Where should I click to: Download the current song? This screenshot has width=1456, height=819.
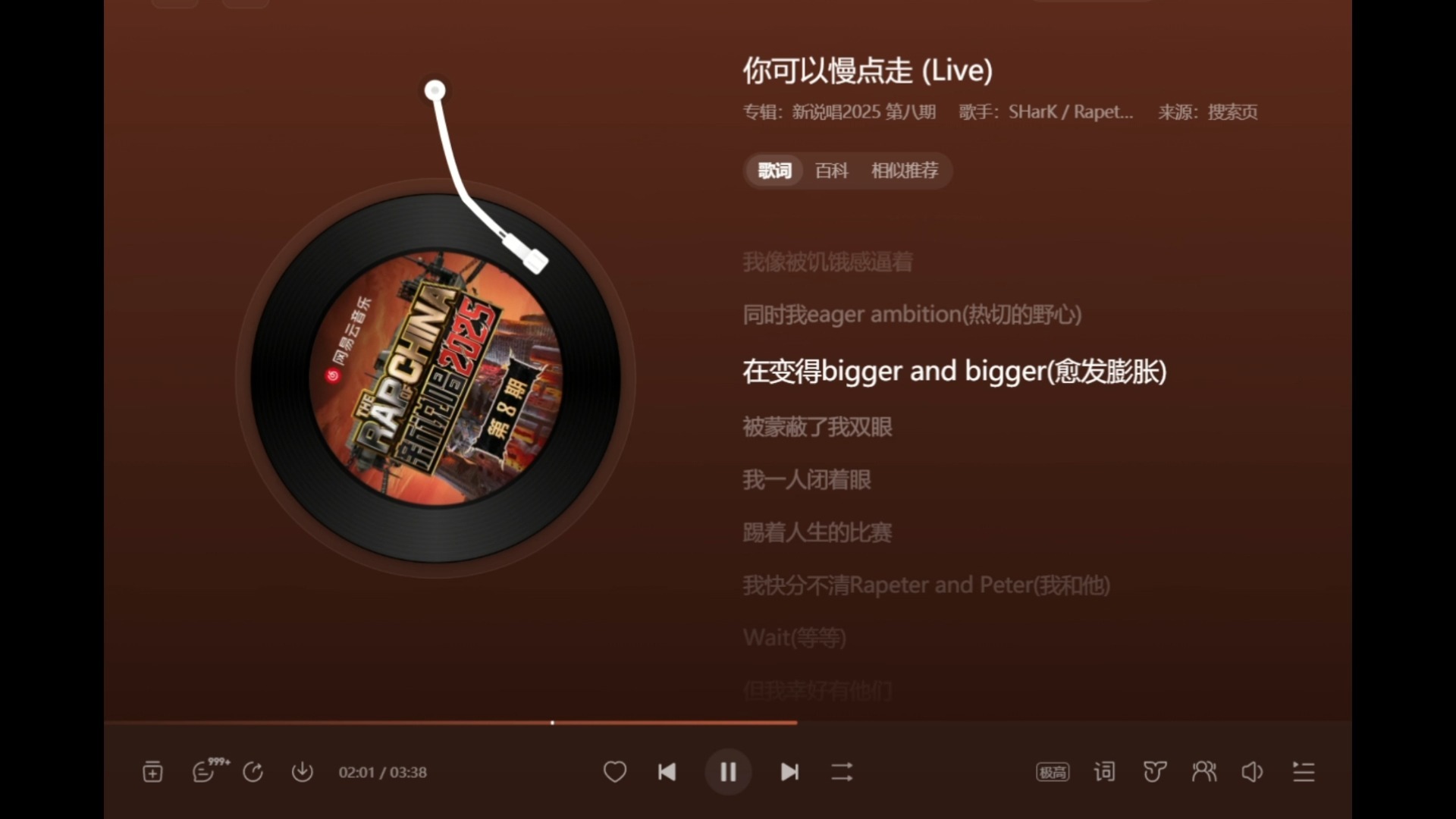[x=302, y=772]
